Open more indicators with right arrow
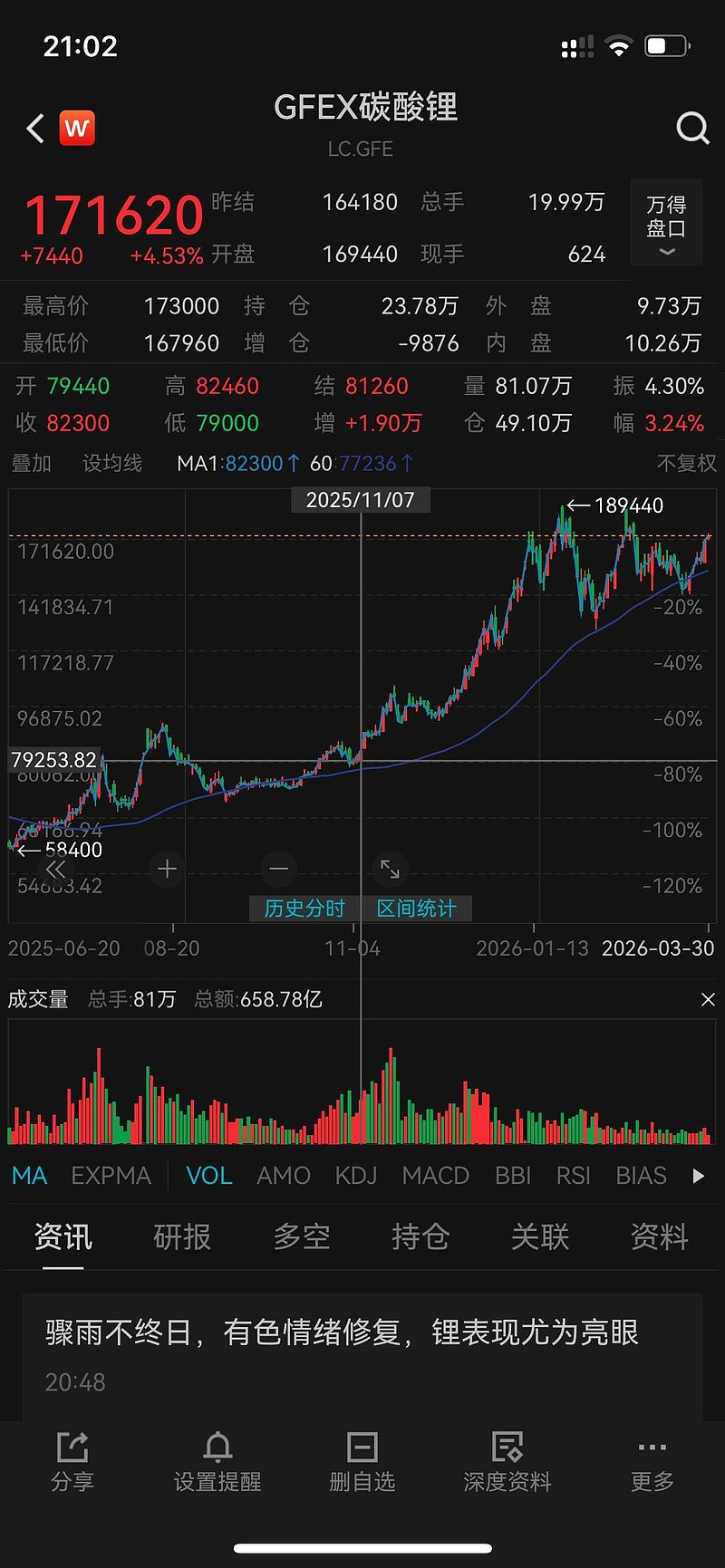Screen dimensions: 725x1568 coord(698,1175)
